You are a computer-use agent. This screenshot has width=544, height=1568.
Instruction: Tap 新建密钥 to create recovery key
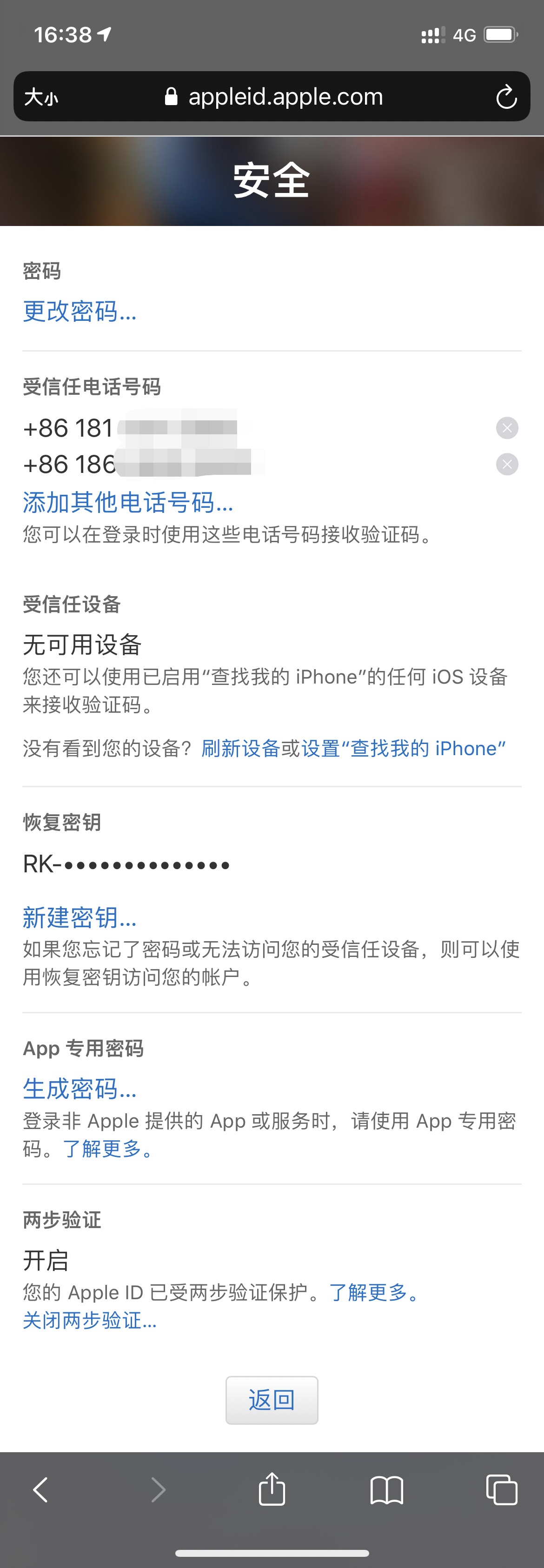(x=80, y=917)
